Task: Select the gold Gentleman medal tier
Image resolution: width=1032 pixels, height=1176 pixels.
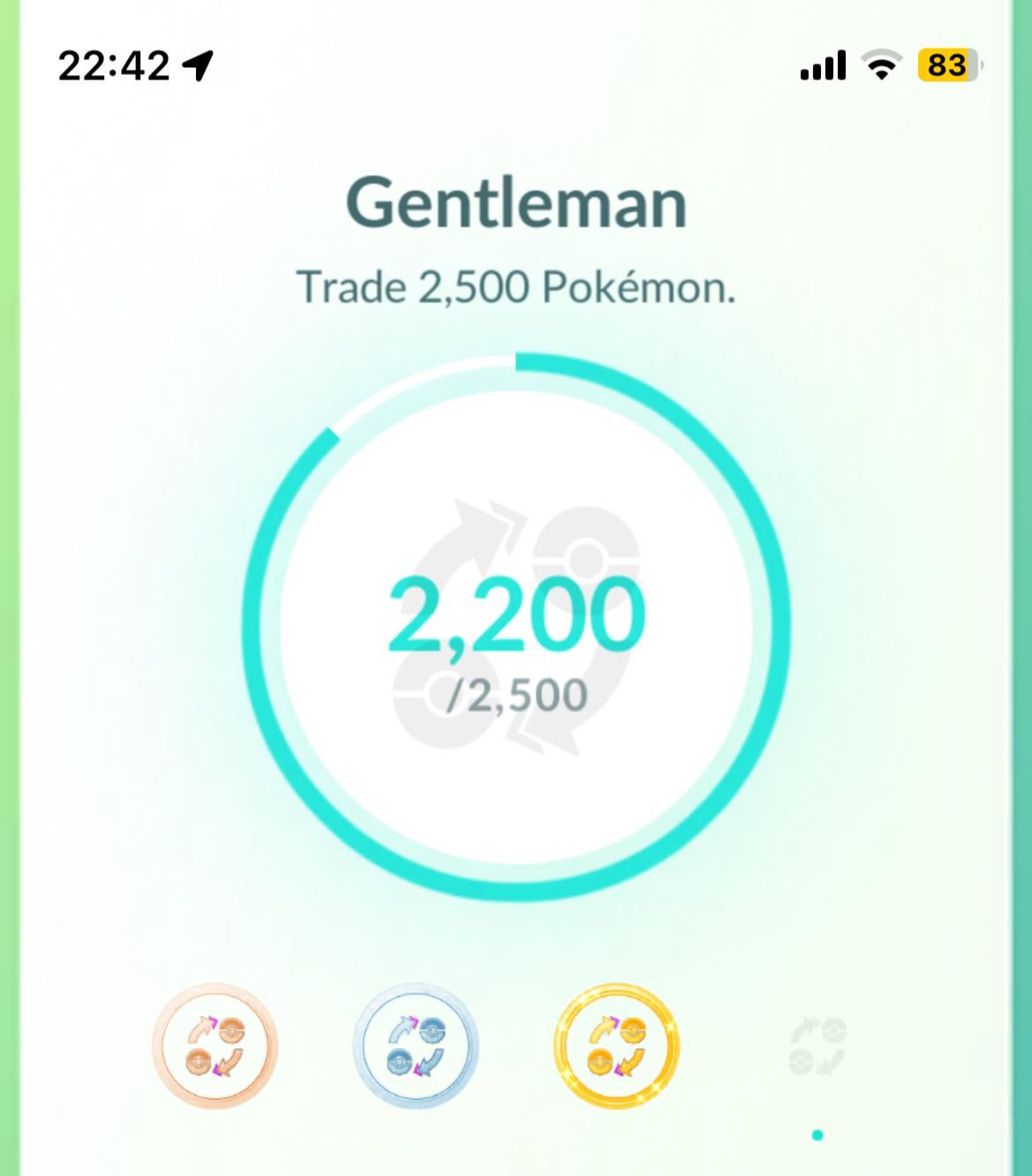Action: (x=616, y=1045)
